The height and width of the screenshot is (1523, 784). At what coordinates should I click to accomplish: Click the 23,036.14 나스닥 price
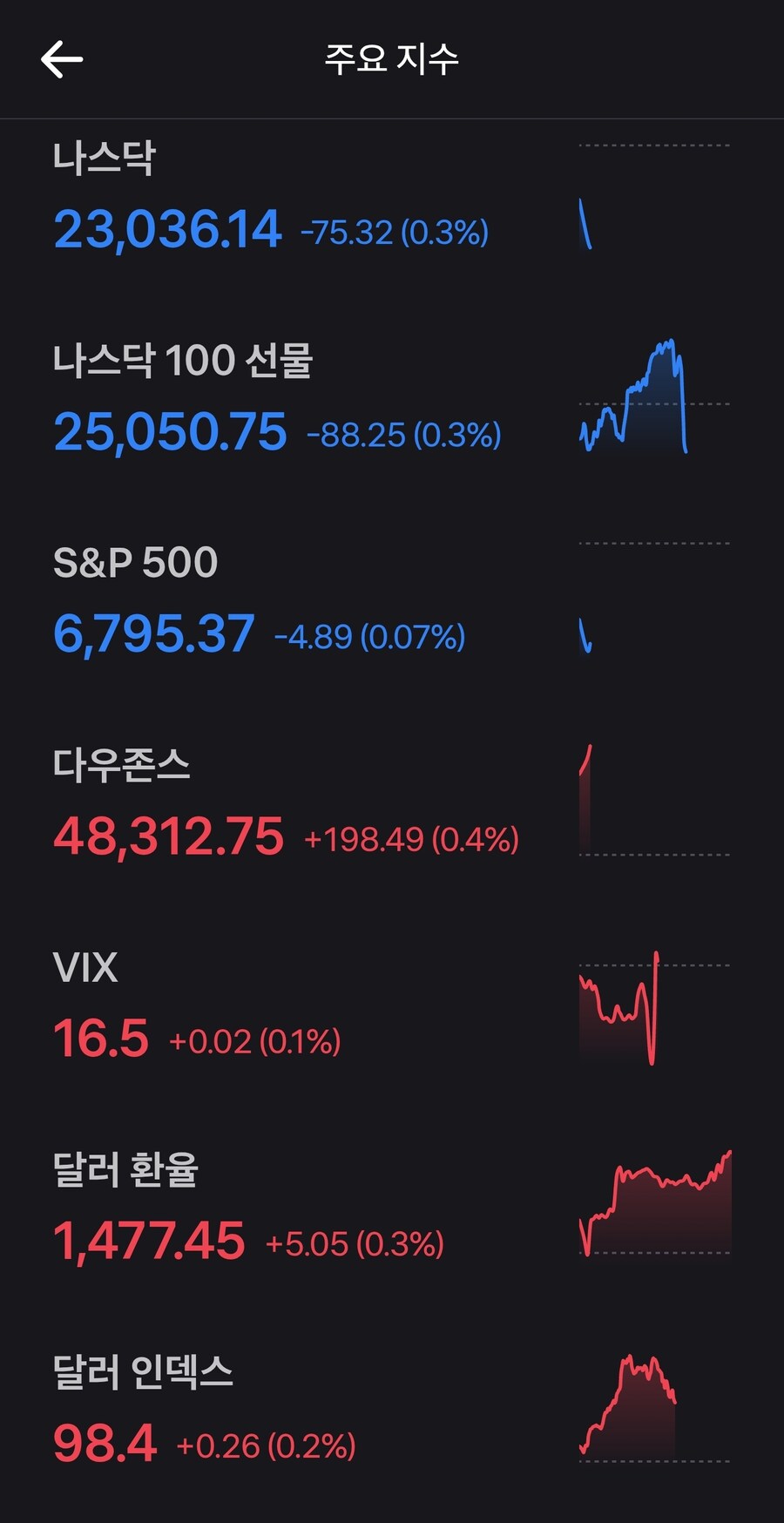(166, 229)
